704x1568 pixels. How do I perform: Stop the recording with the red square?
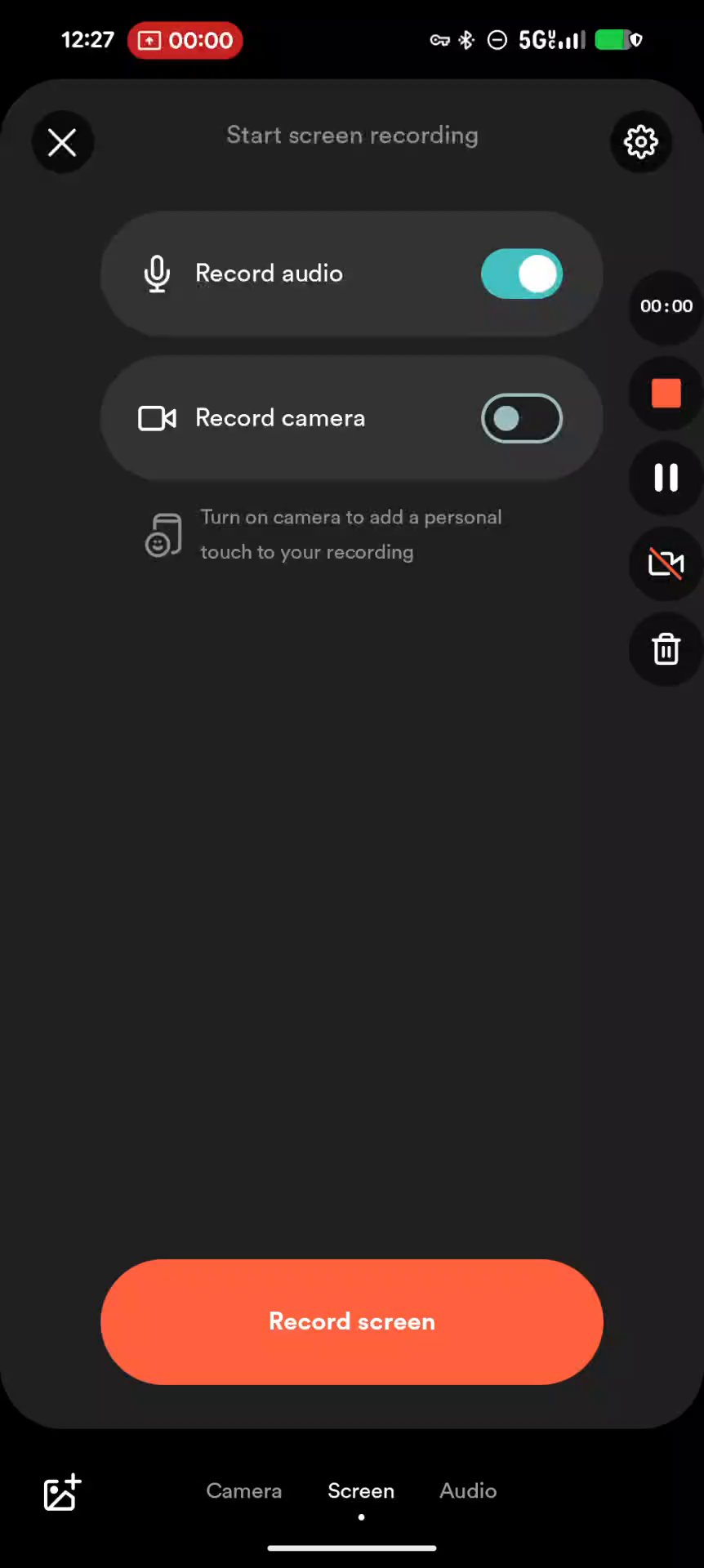pyautogui.click(x=666, y=393)
